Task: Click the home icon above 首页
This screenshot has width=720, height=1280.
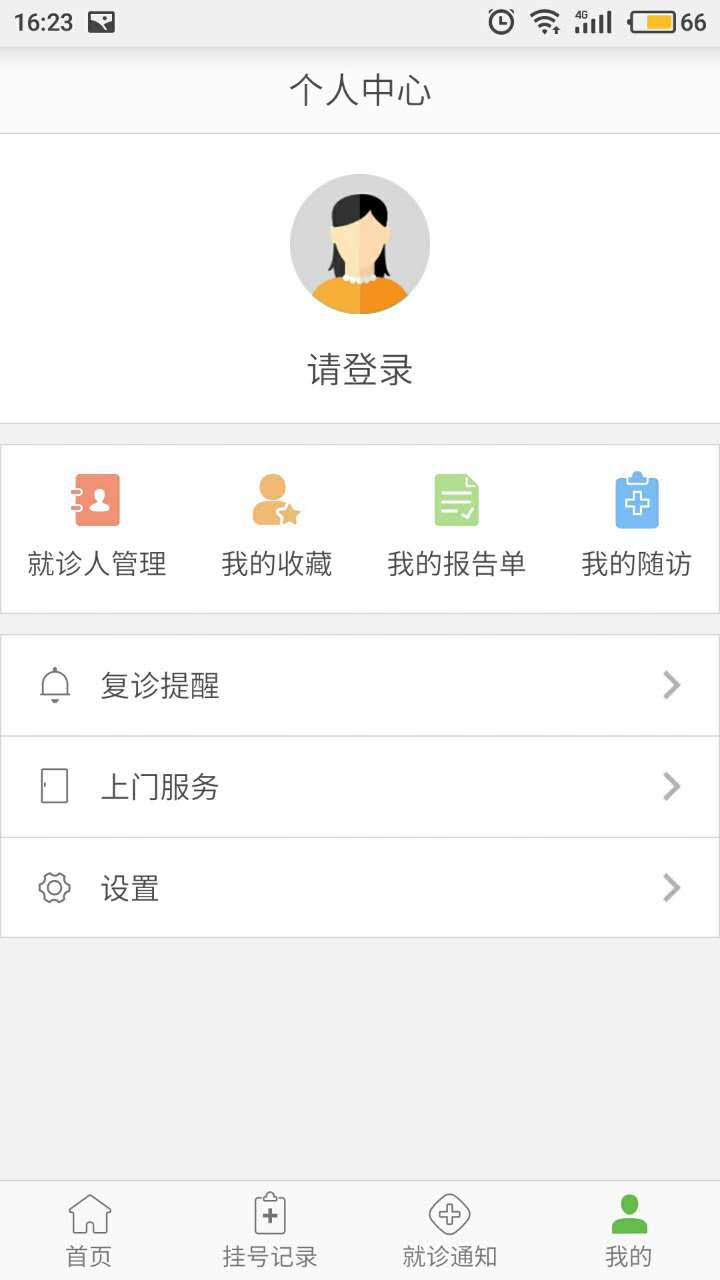Action: click(89, 1212)
